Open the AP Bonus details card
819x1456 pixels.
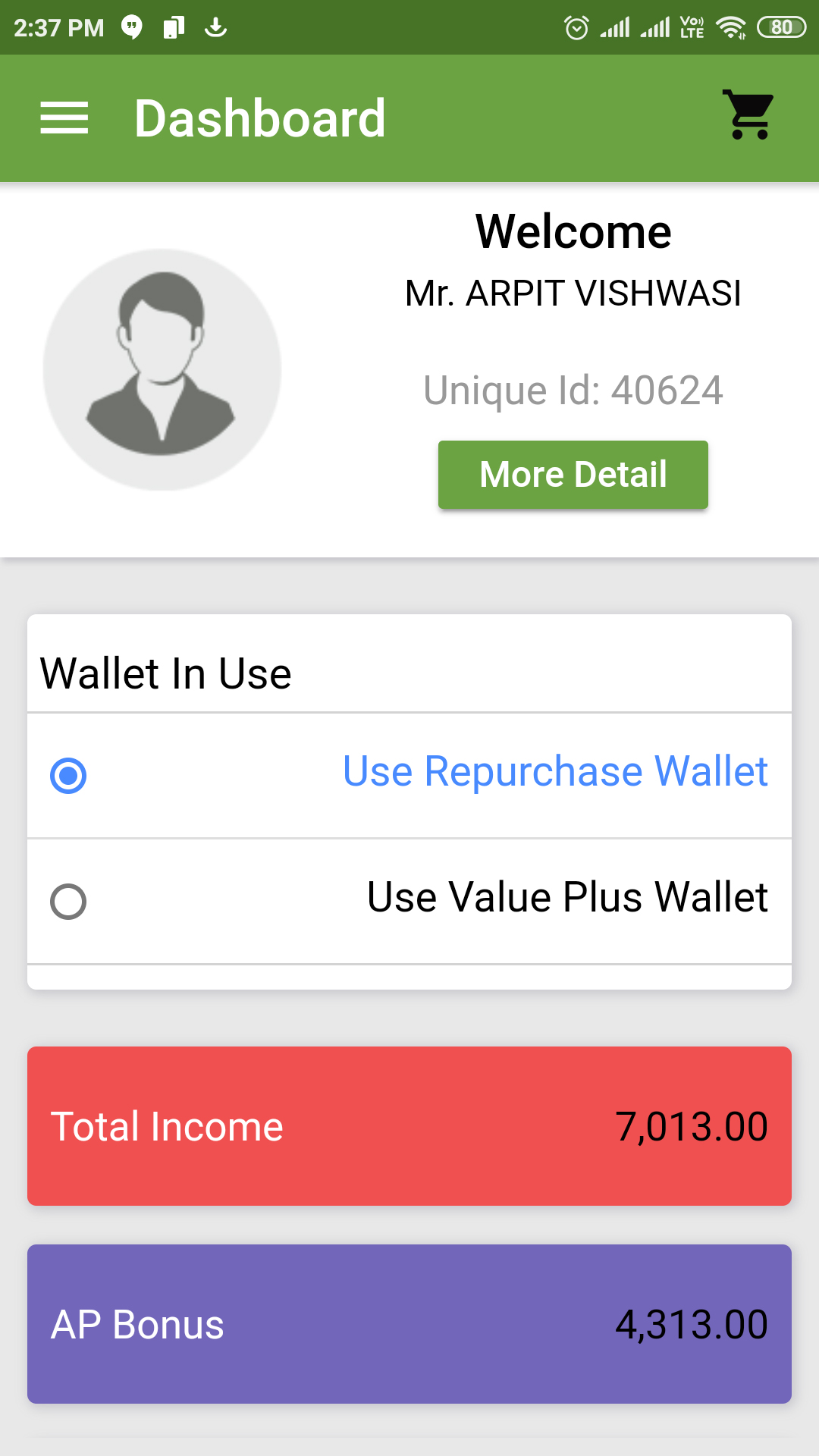coord(409,1326)
